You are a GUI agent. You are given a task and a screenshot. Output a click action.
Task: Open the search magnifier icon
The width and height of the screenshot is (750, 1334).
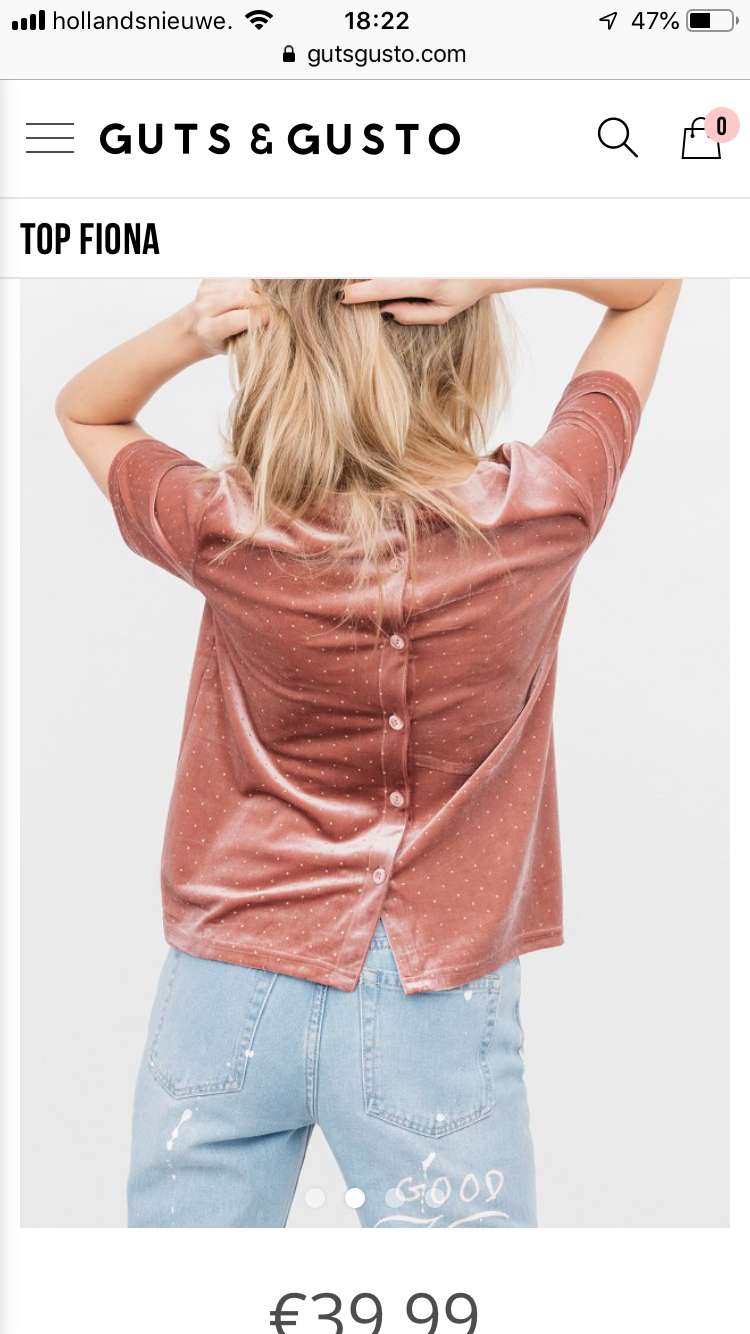pyautogui.click(x=618, y=138)
